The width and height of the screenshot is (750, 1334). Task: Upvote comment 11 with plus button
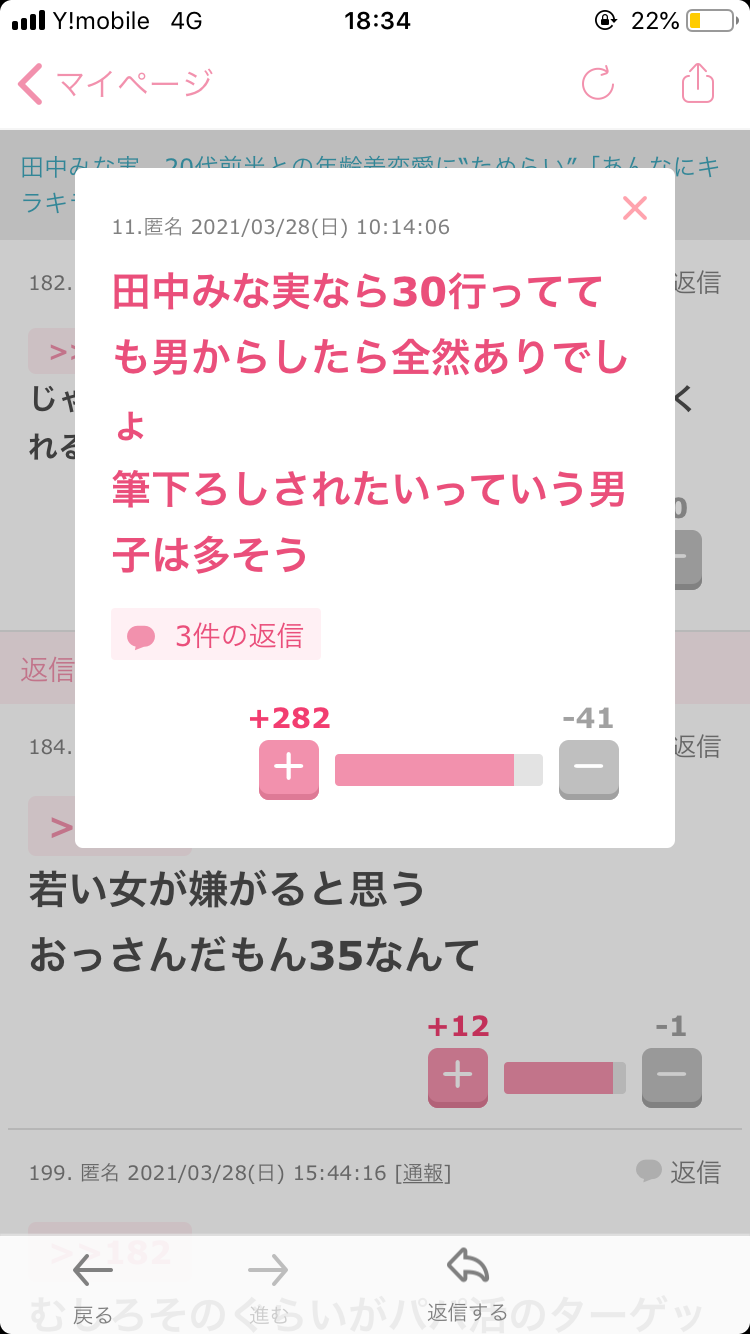(289, 769)
